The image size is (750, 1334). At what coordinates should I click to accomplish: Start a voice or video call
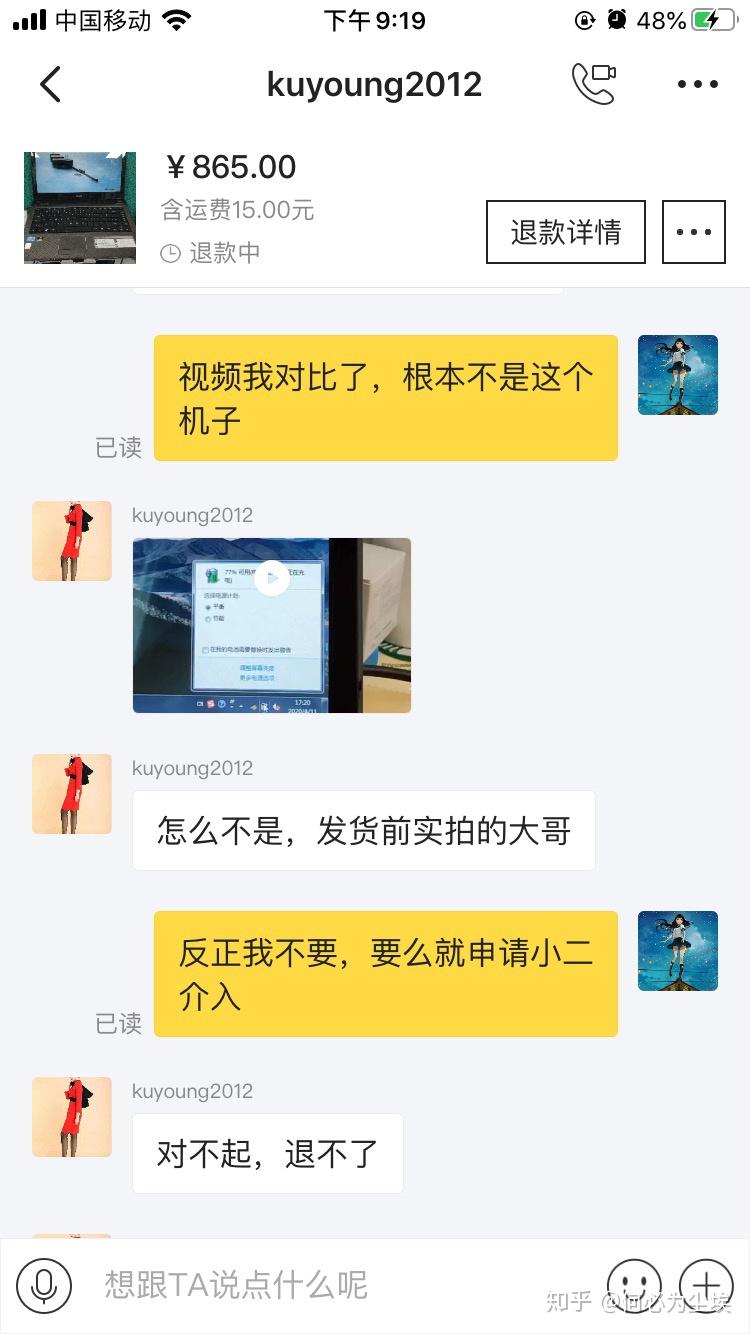coord(593,84)
